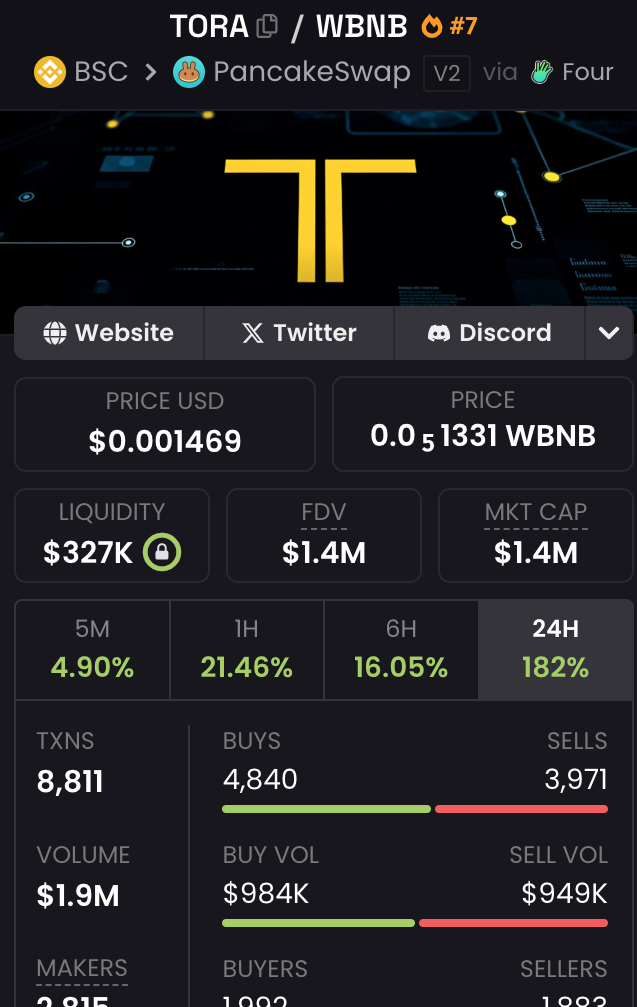This screenshot has height=1007, width=637.
Task: Select the 24H timeframe
Action: point(556,649)
